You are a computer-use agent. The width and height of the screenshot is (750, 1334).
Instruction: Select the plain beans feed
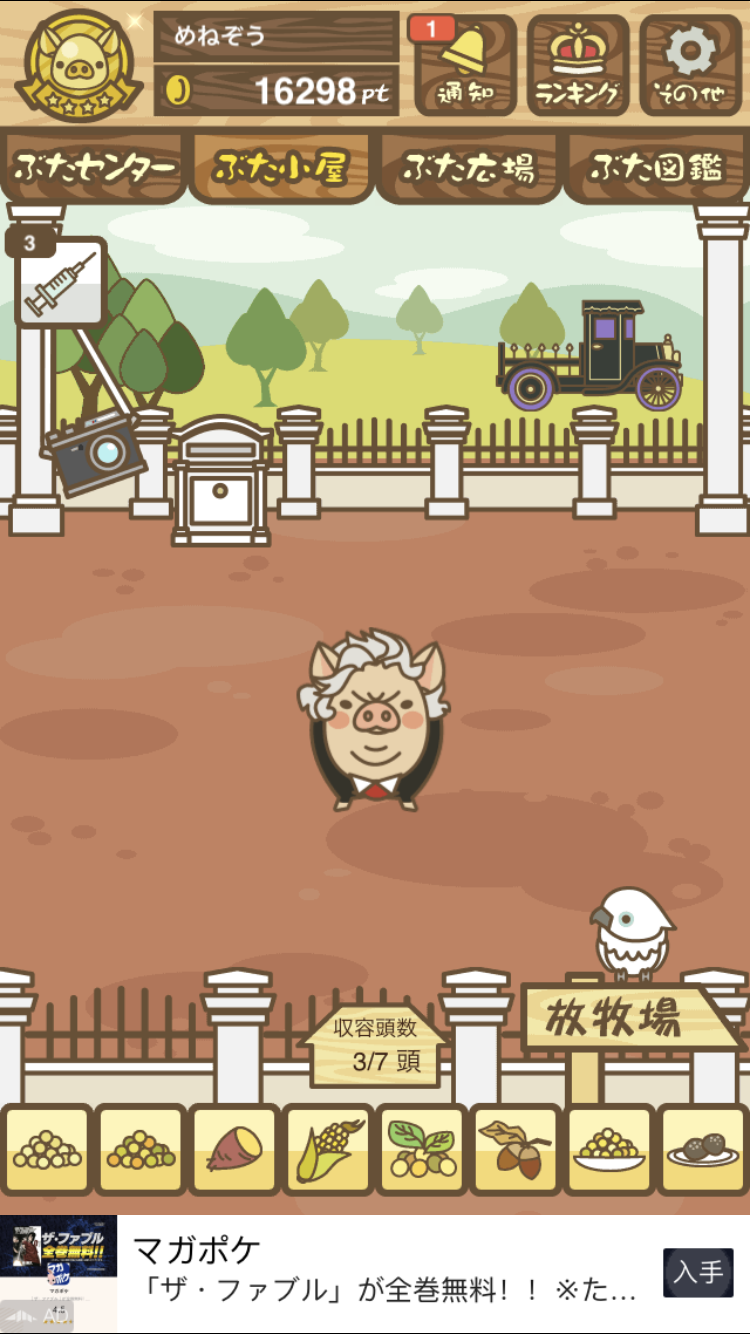click(46, 1150)
